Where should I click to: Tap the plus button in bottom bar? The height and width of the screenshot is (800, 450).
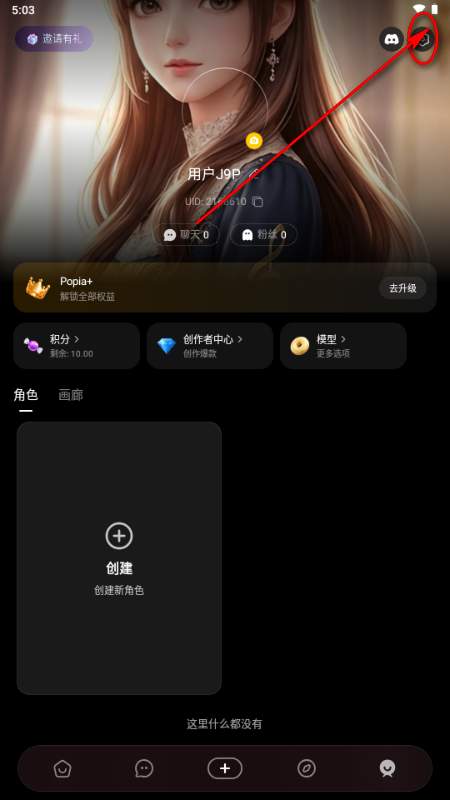225,768
